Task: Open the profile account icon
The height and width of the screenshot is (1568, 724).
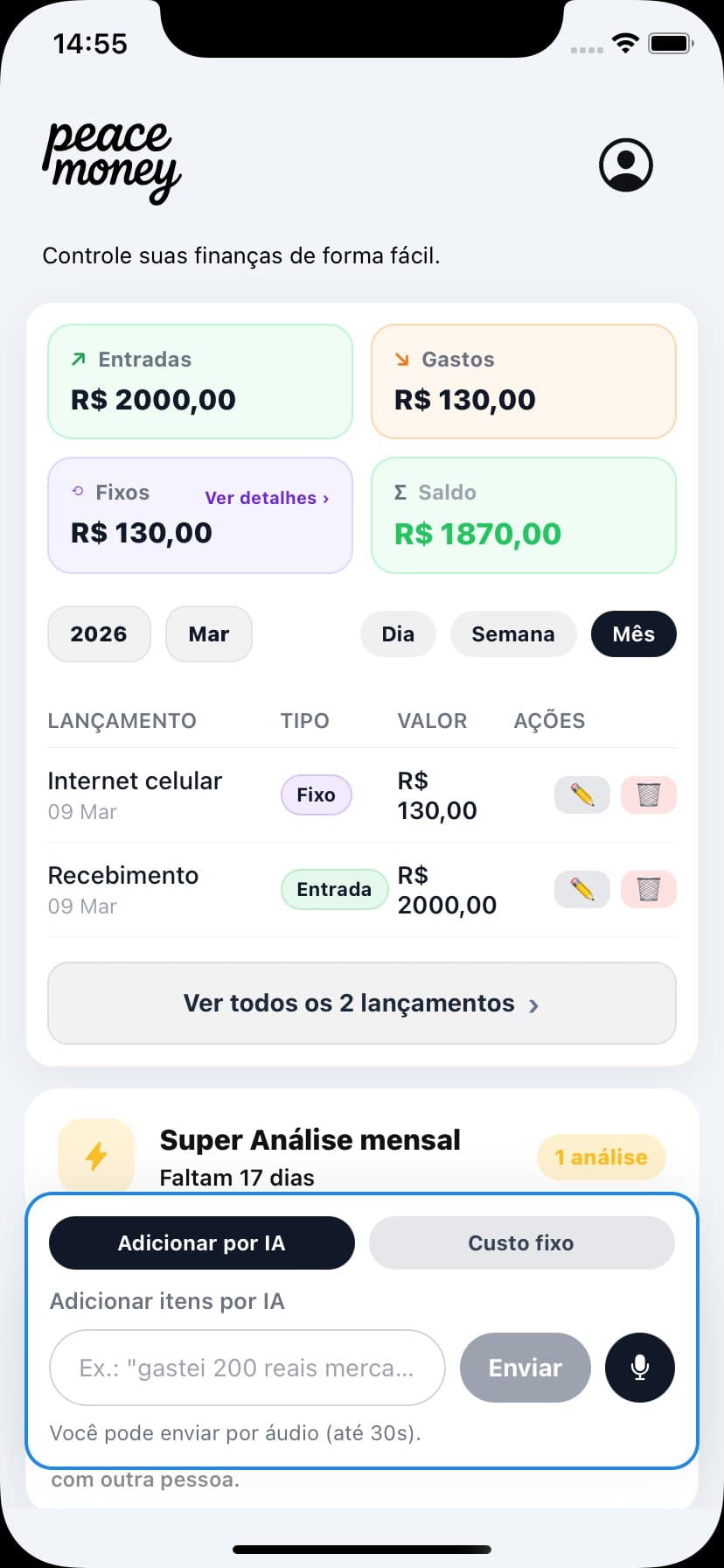Action: 624,164
